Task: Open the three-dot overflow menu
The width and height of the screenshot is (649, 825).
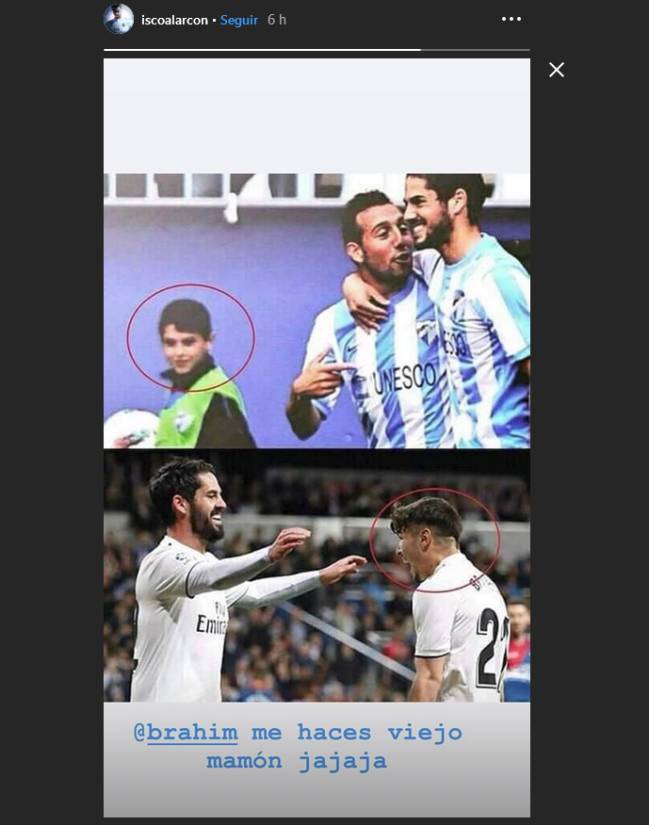Action: 511,19
